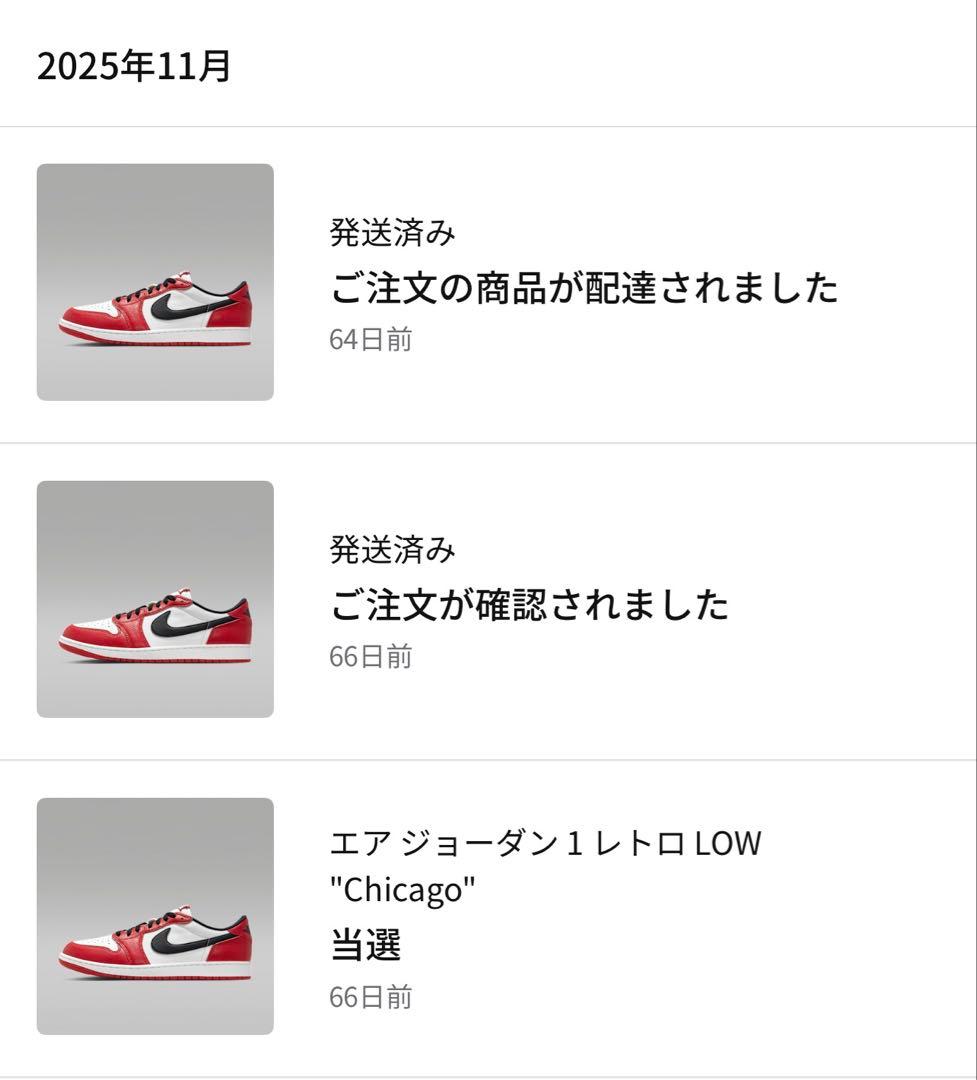This screenshot has height=1080, width=977.
Task: Tap the Air Jordan sneaker image on confirmed order
Action: 154,597
